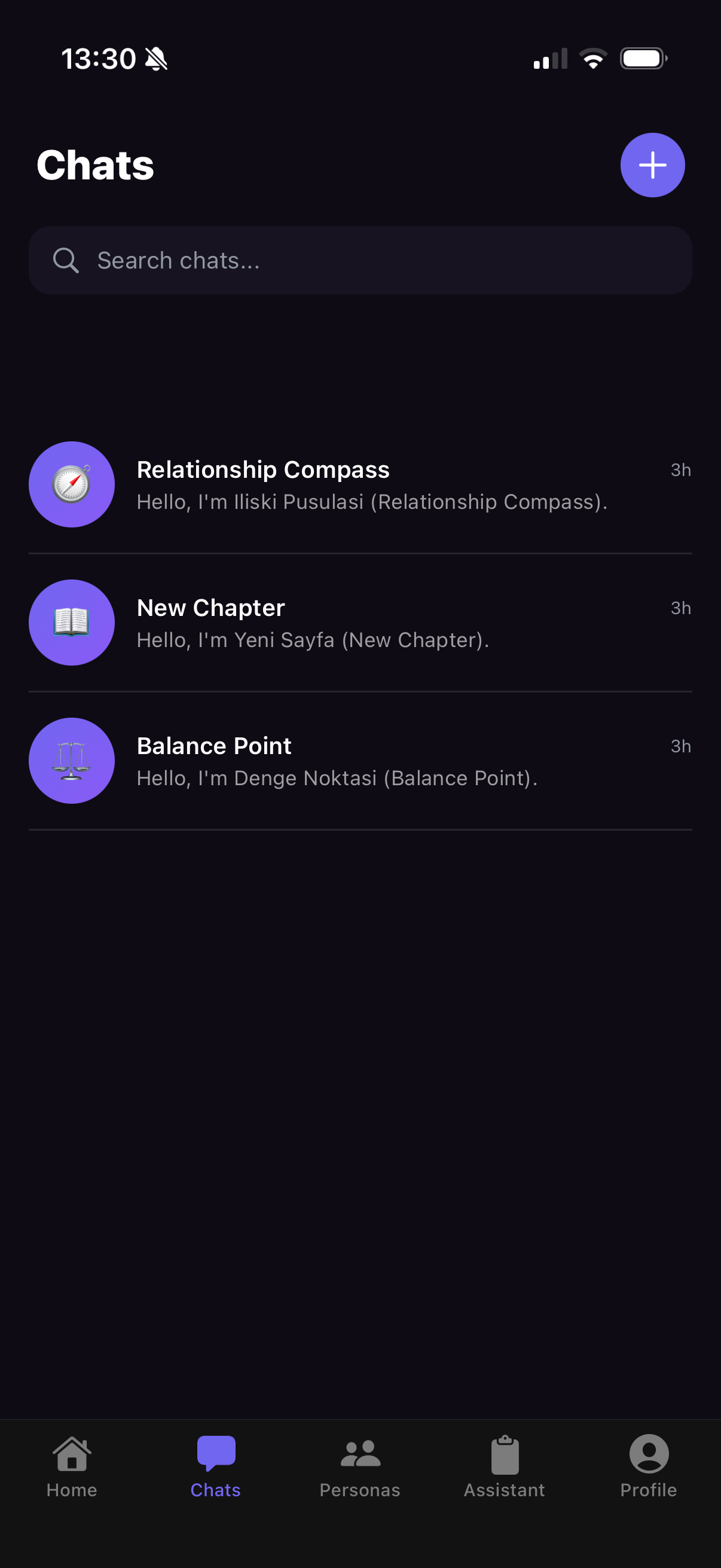Viewport: 721px width, 1568px height.
Task: Go to the Home tab
Action: pyautogui.click(x=72, y=1467)
